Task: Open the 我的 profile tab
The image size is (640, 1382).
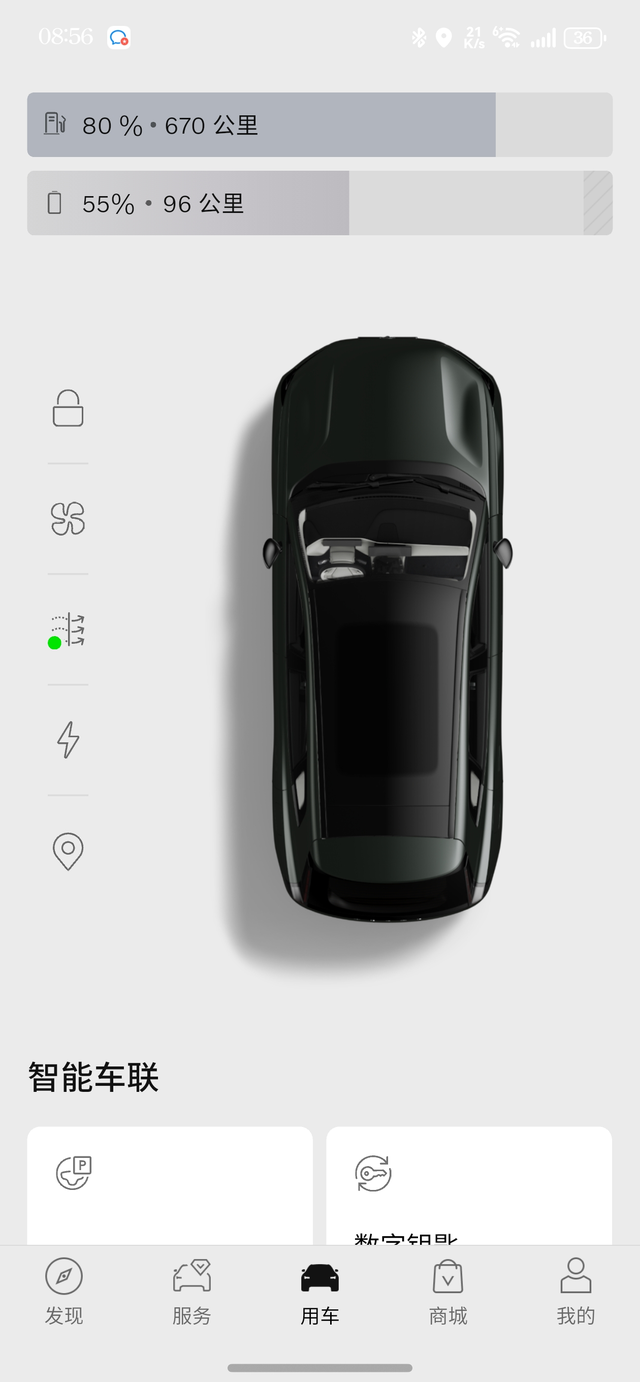Action: tap(575, 1292)
